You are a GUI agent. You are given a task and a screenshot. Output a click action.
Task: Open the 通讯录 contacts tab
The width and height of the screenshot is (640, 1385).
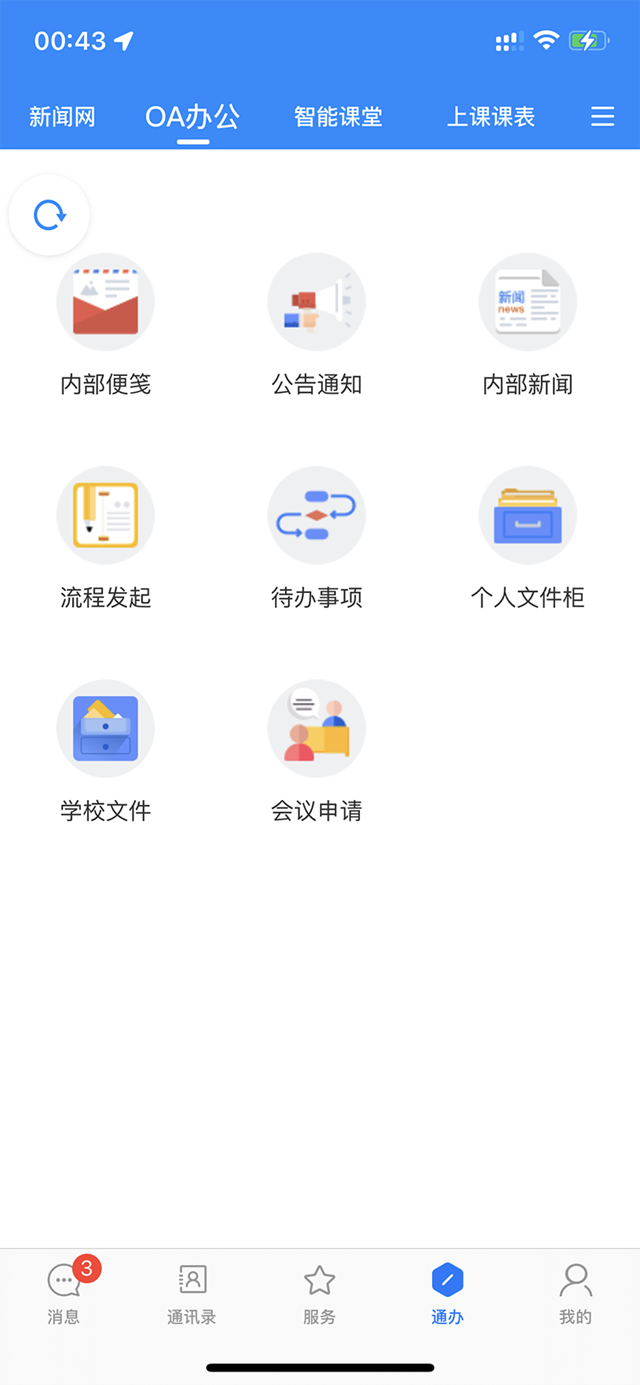(192, 1292)
